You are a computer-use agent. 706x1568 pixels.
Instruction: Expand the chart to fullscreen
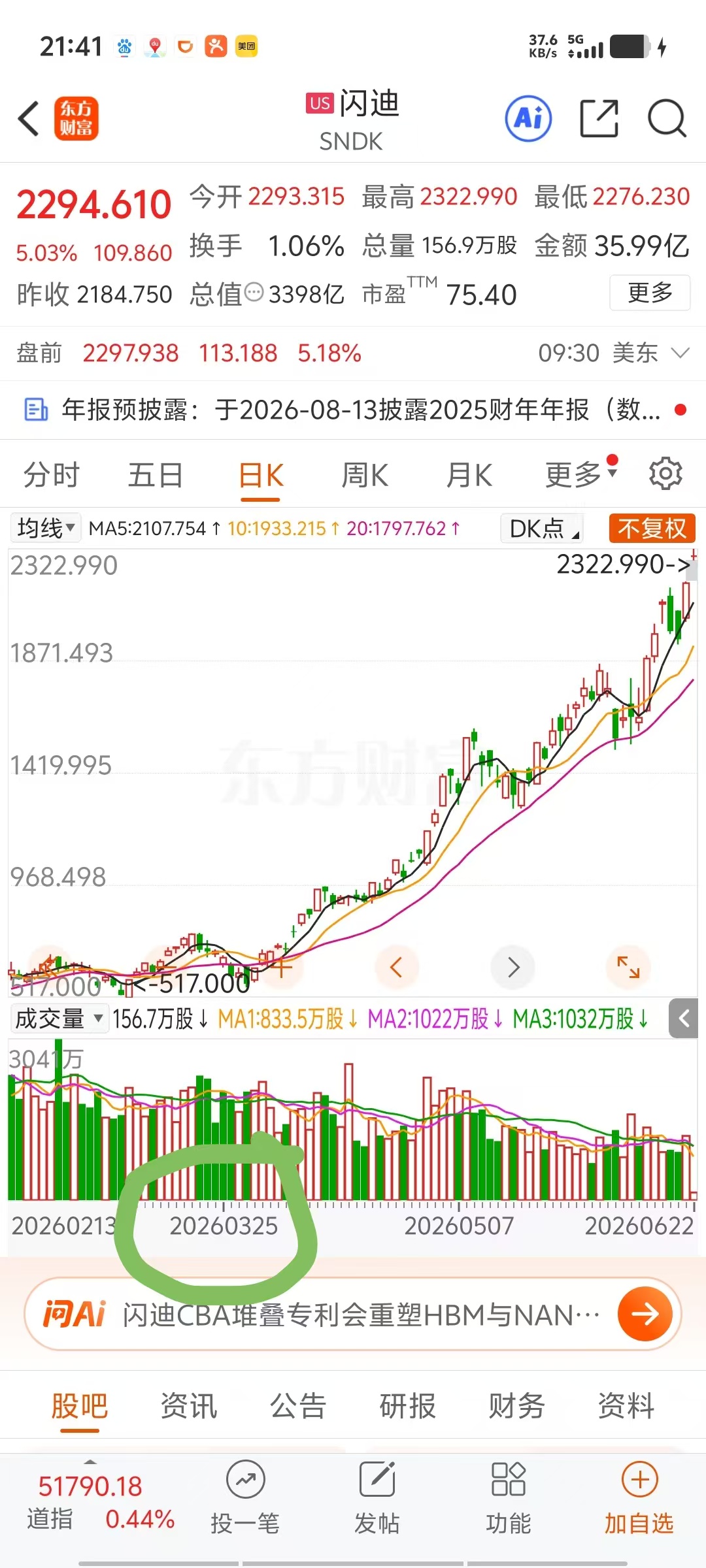click(x=628, y=967)
